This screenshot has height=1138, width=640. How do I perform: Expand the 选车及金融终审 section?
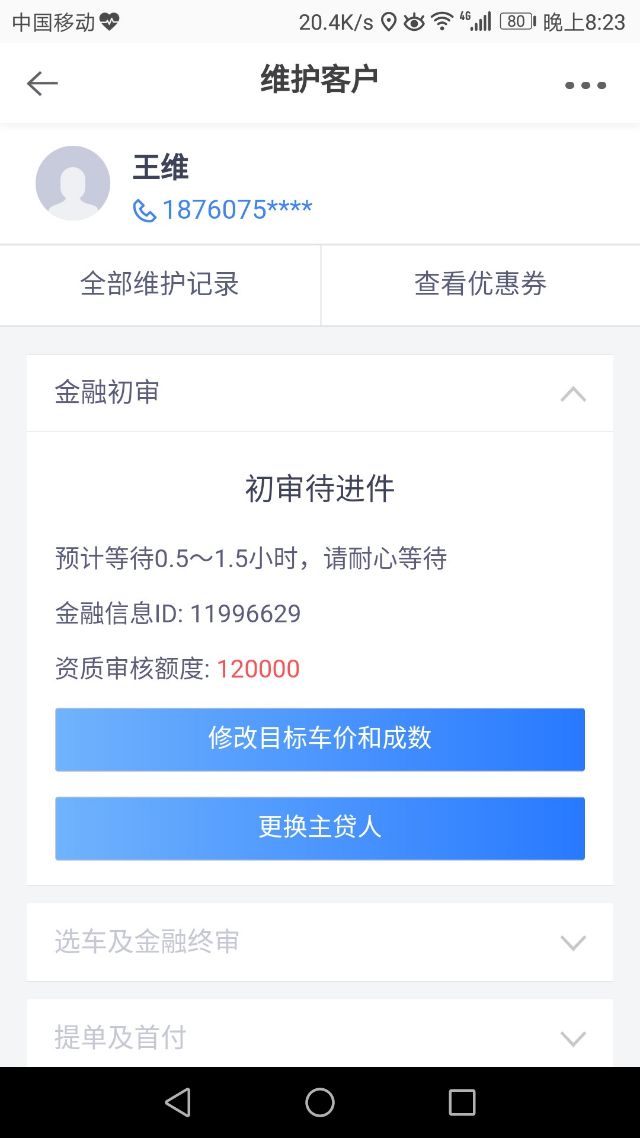click(x=320, y=942)
